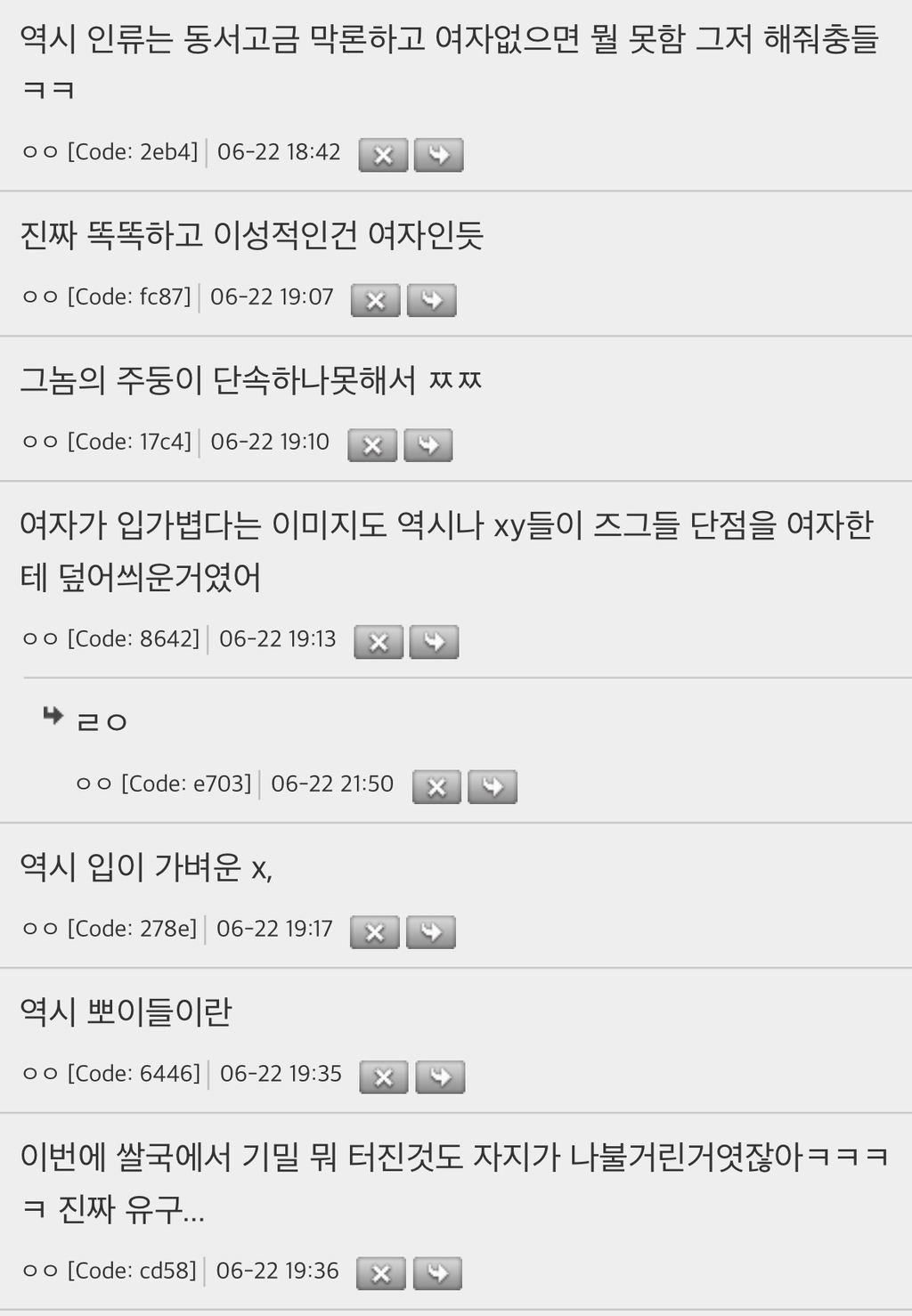Delete the nested reply with Code e703

436,787
